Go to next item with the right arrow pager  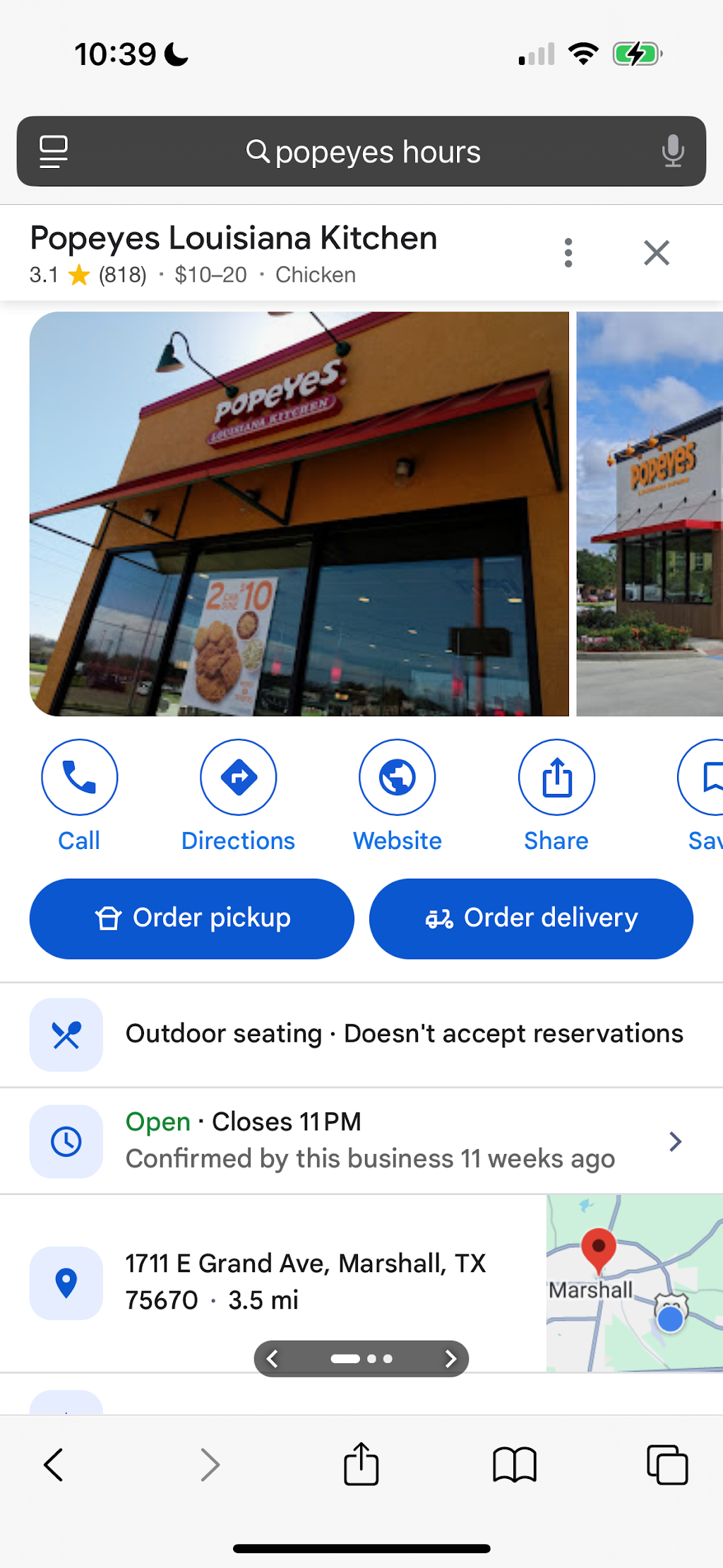450,1358
